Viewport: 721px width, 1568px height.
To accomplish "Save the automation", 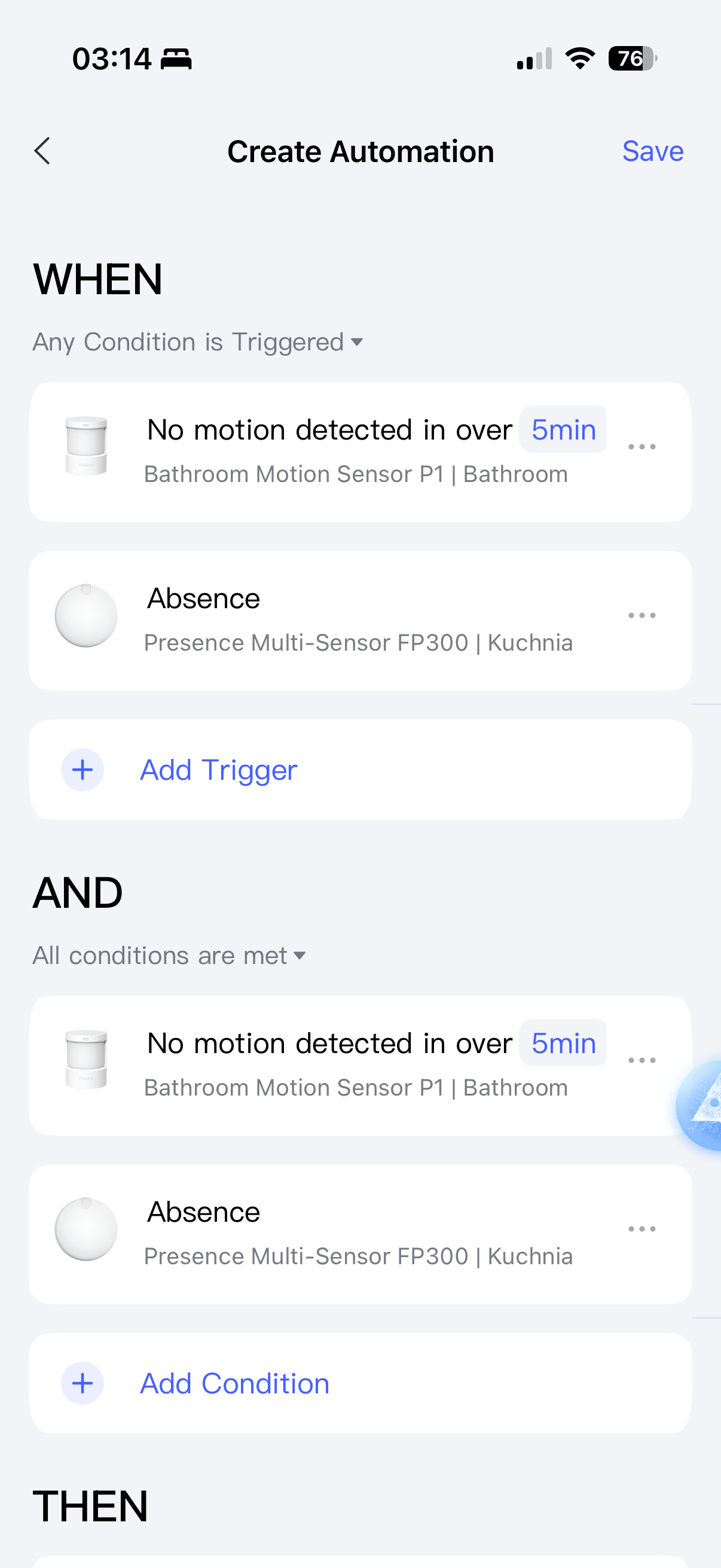I will (x=652, y=151).
